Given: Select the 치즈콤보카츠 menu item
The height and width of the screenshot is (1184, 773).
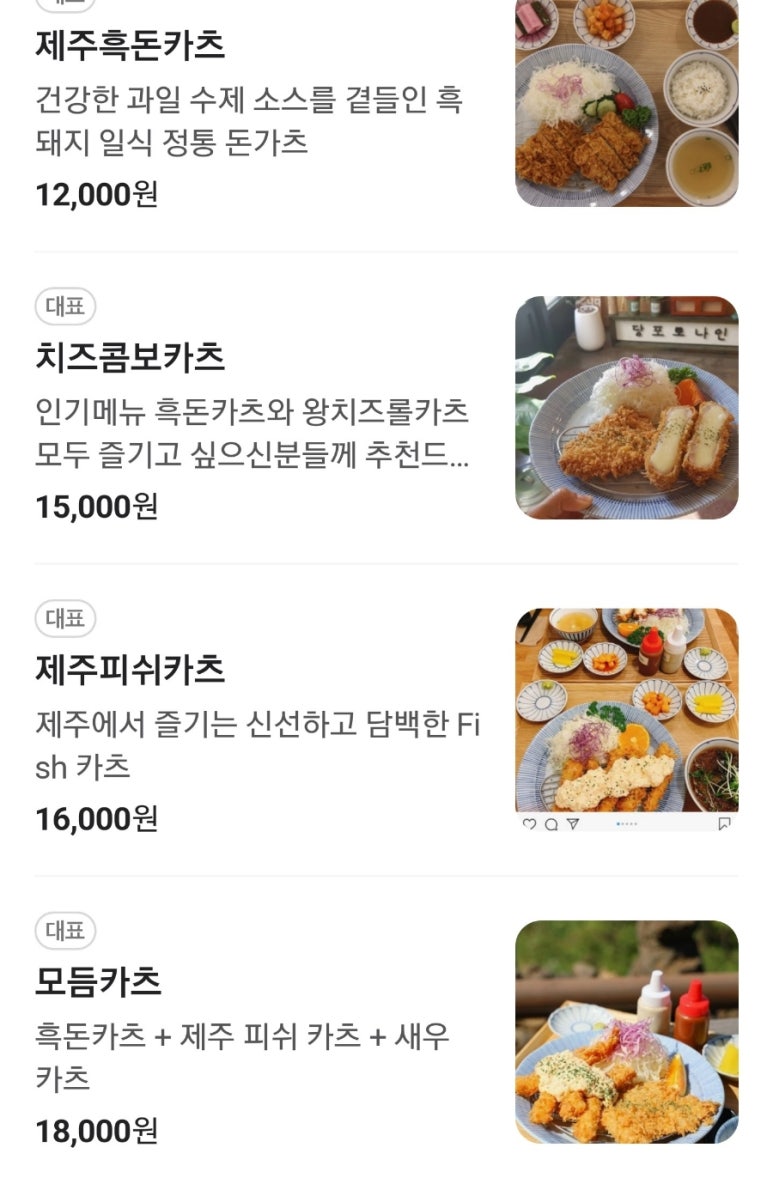Looking at the screenshot, I should pos(130,357).
